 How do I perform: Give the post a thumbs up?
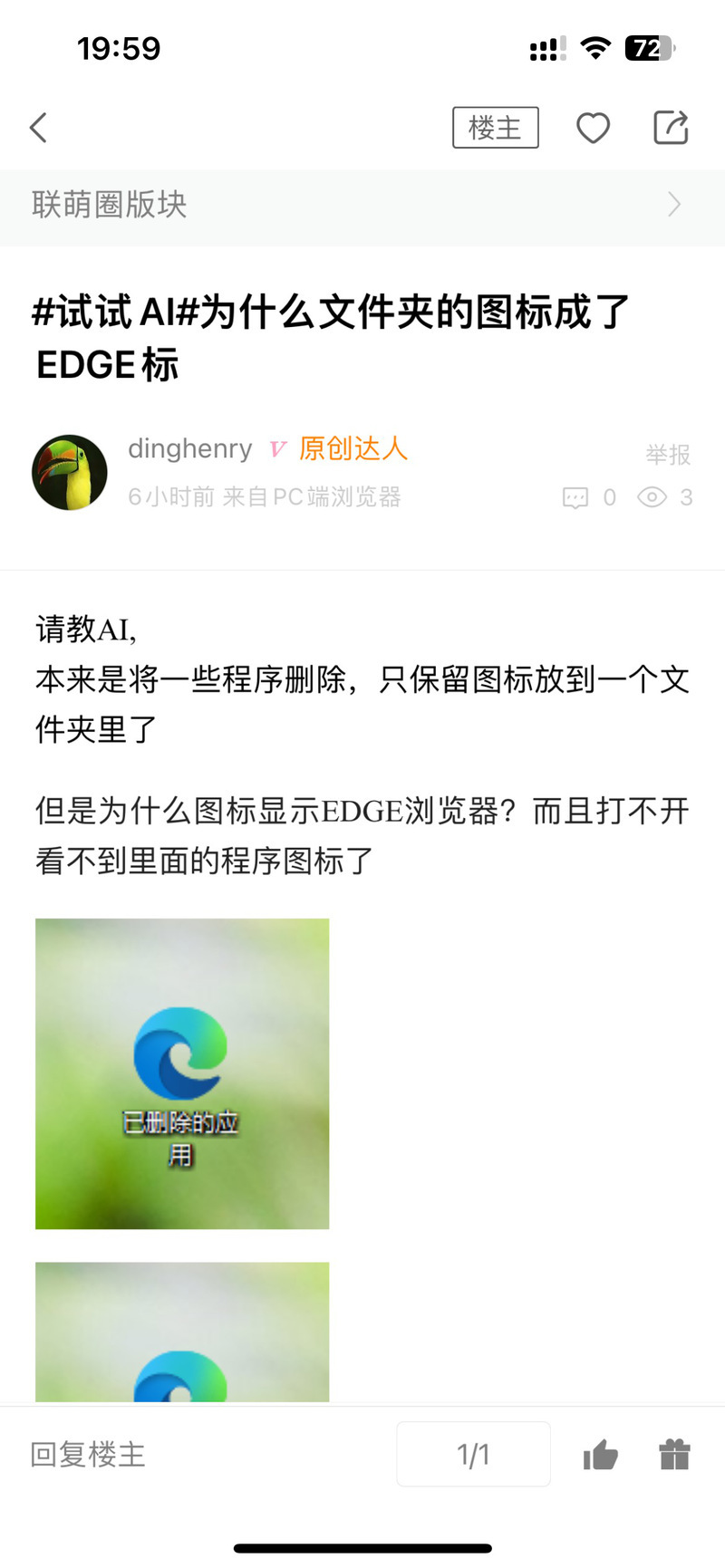600,1455
